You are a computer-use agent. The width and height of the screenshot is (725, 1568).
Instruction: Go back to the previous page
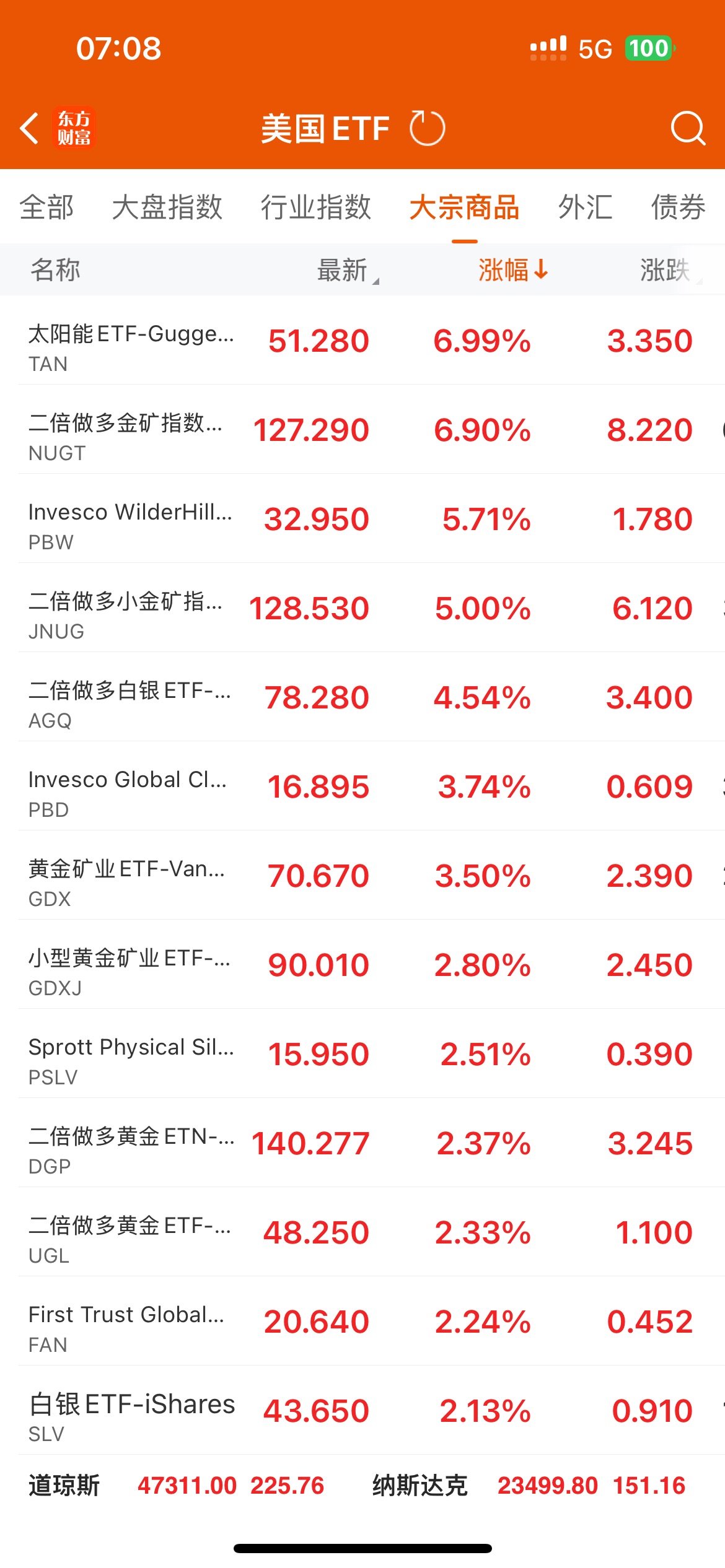click(30, 128)
